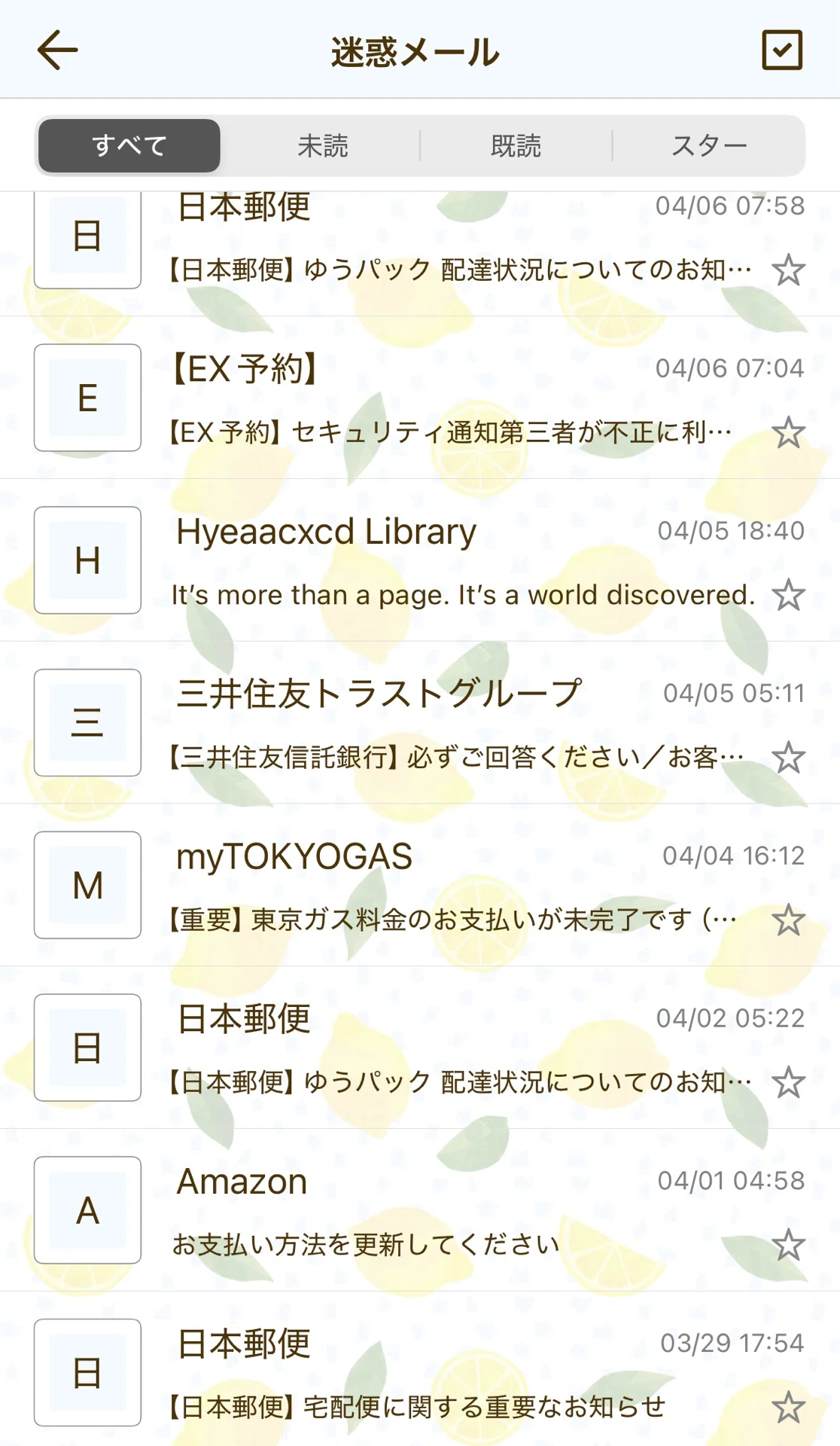Open the multi-select checkbox icon
Image resolution: width=840 pixels, height=1446 pixels.
[x=782, y=50]
